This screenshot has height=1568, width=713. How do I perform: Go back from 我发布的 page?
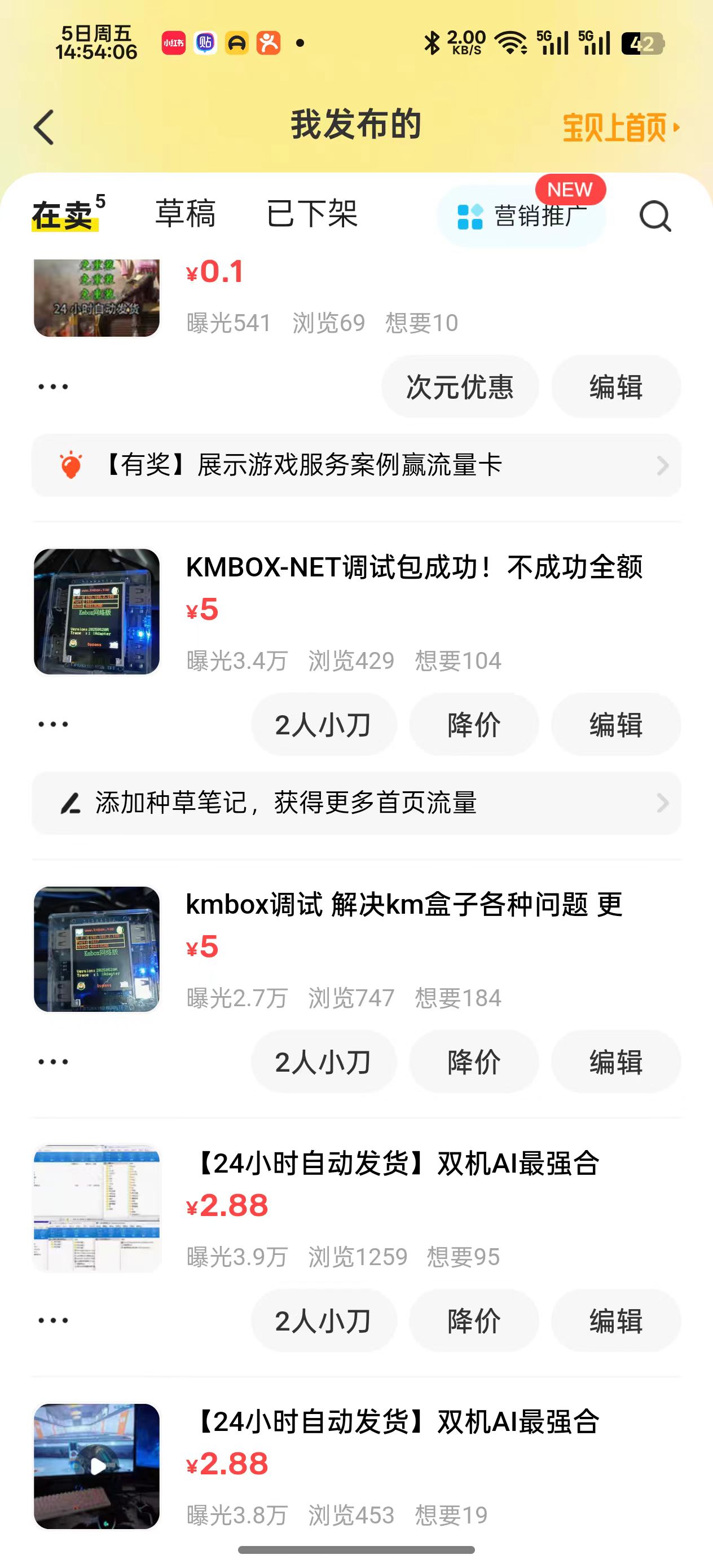click(x=44, y=127)
